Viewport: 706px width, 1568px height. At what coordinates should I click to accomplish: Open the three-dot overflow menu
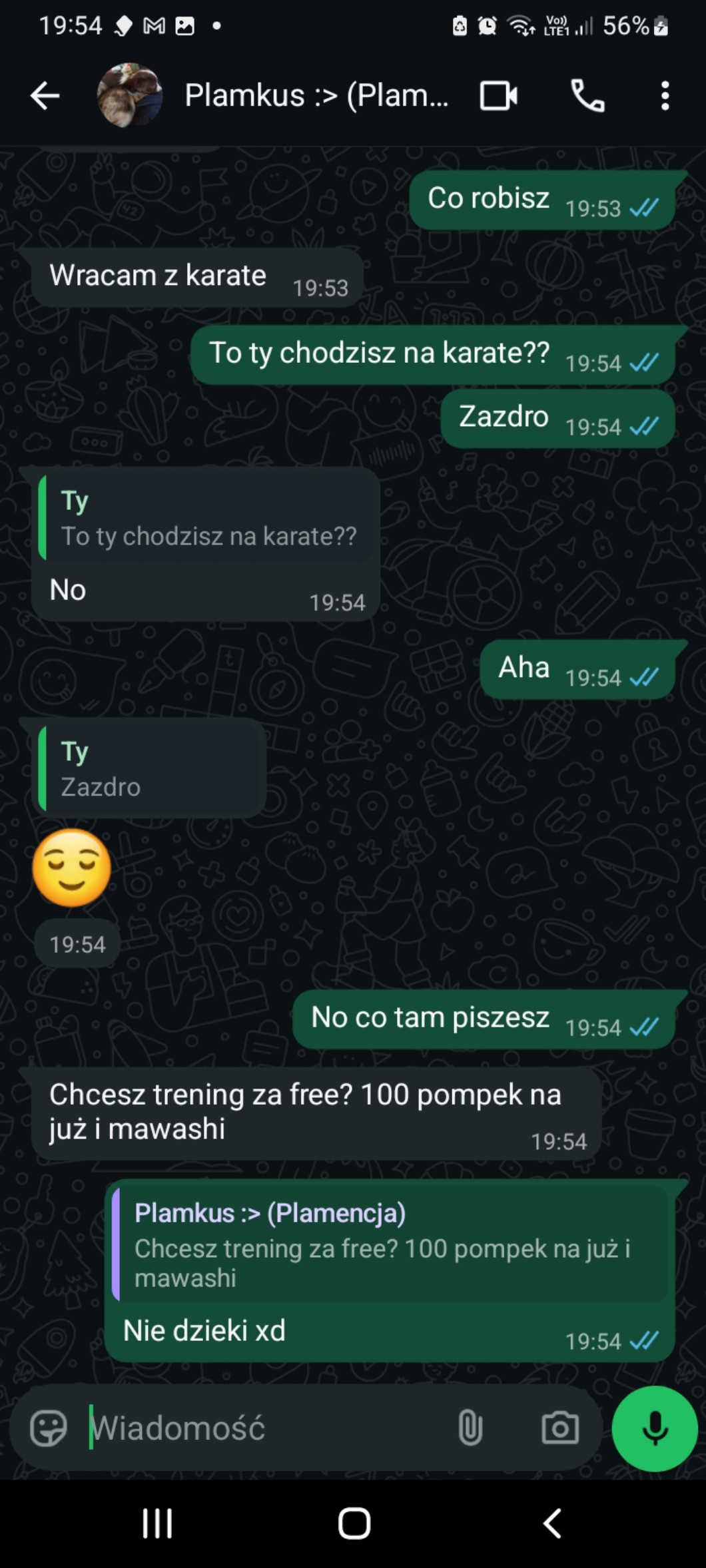tap(664, 96)
